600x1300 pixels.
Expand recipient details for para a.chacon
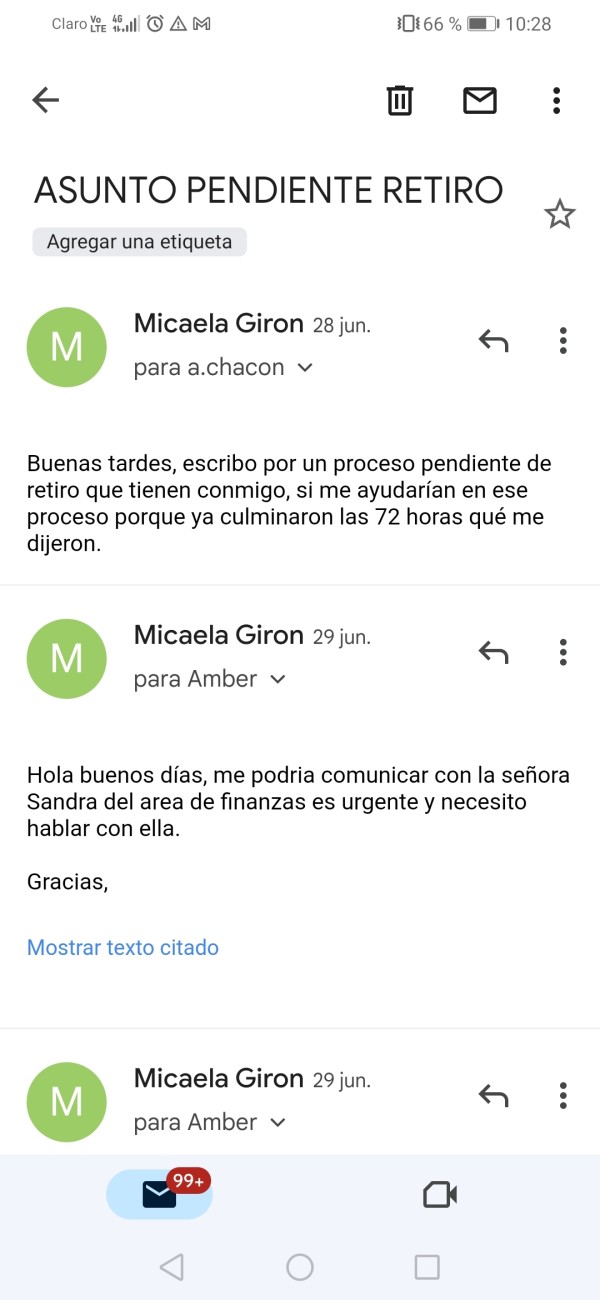click(x=224, y=368)
